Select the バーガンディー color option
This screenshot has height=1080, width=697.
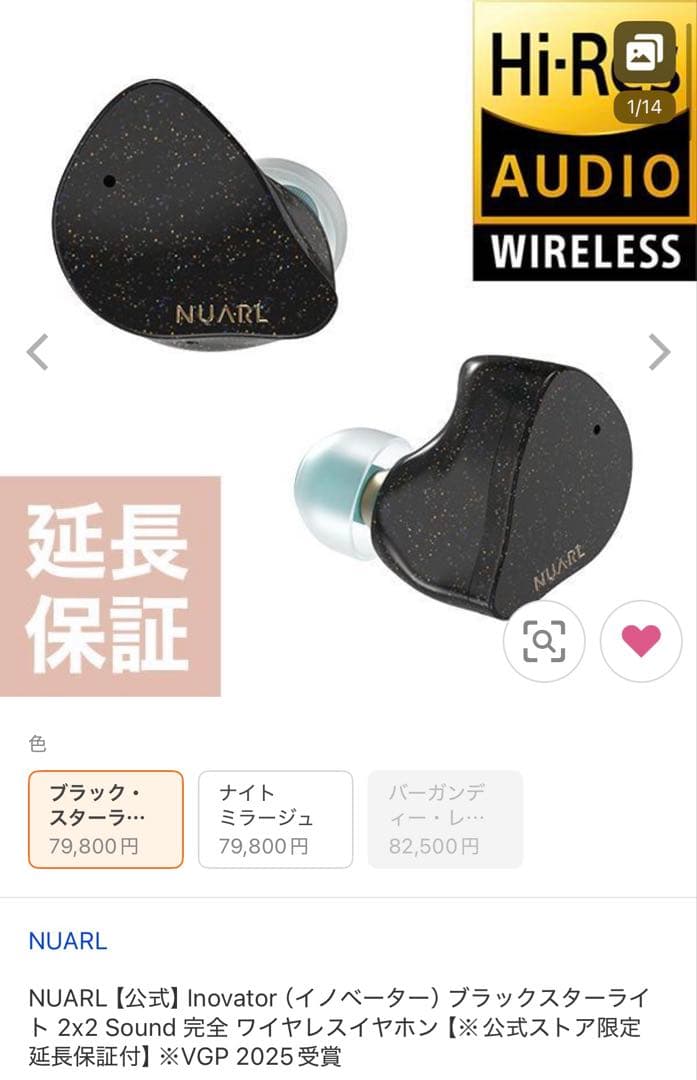445,818
